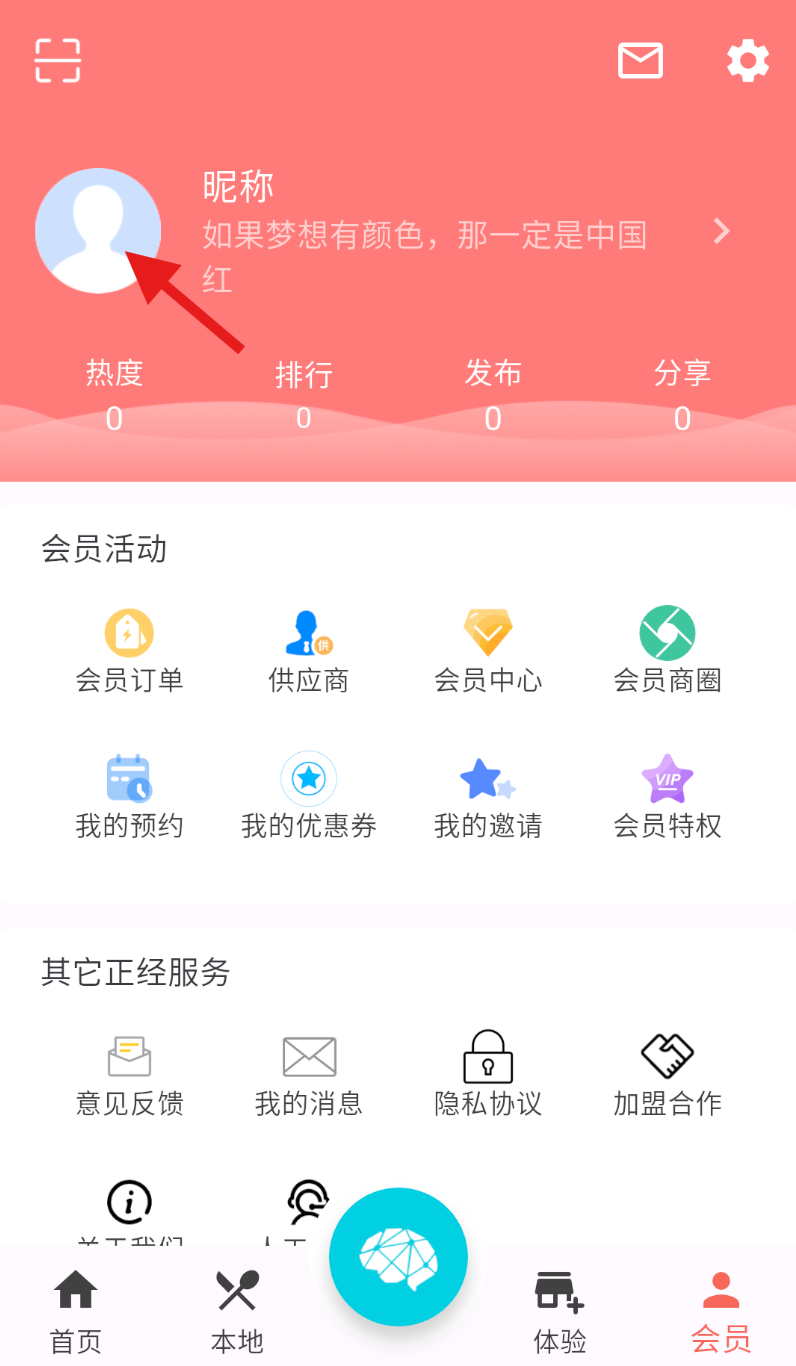Tap the floating brain button

tap(398, 1257)
